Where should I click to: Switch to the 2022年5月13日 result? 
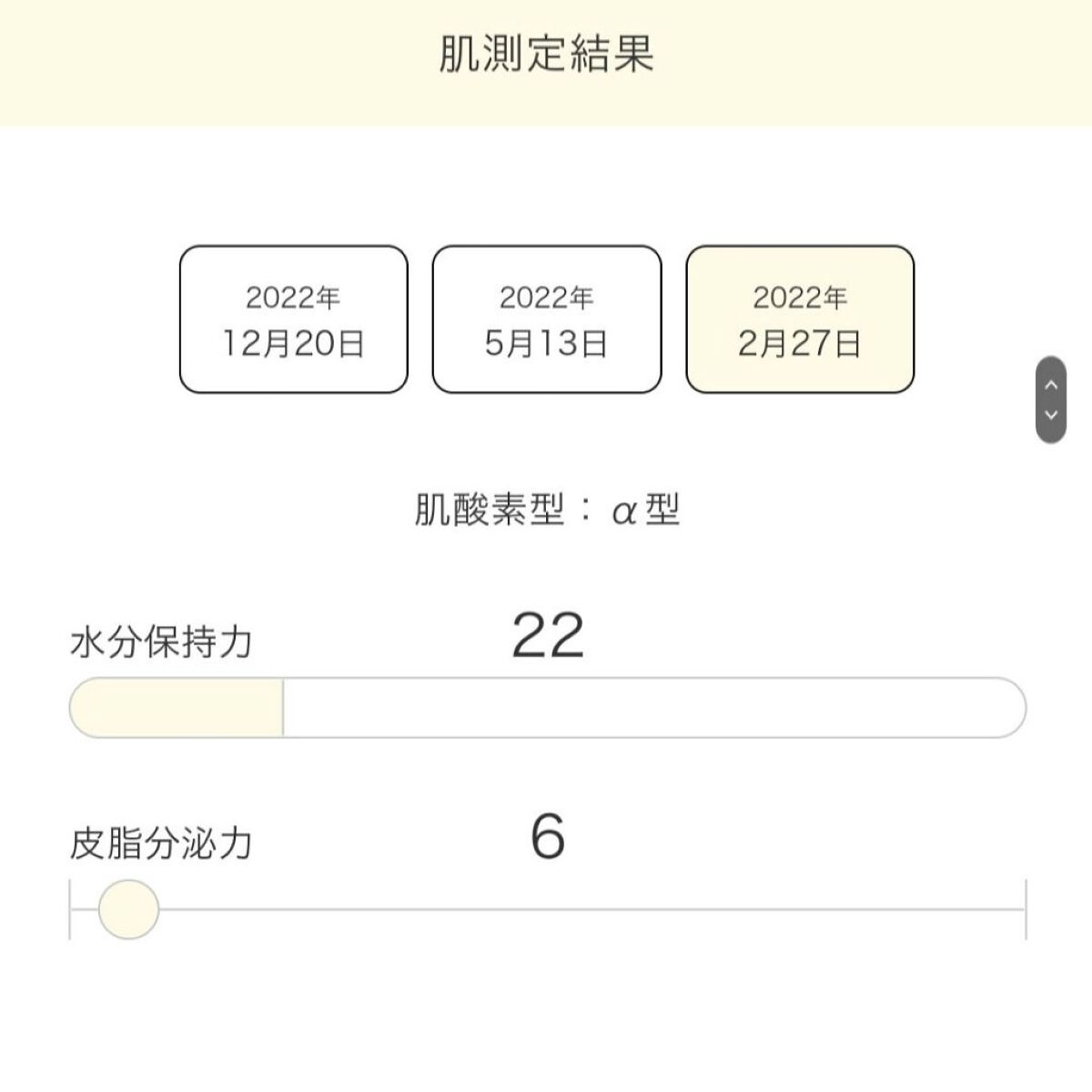click(x=546, y=319)
